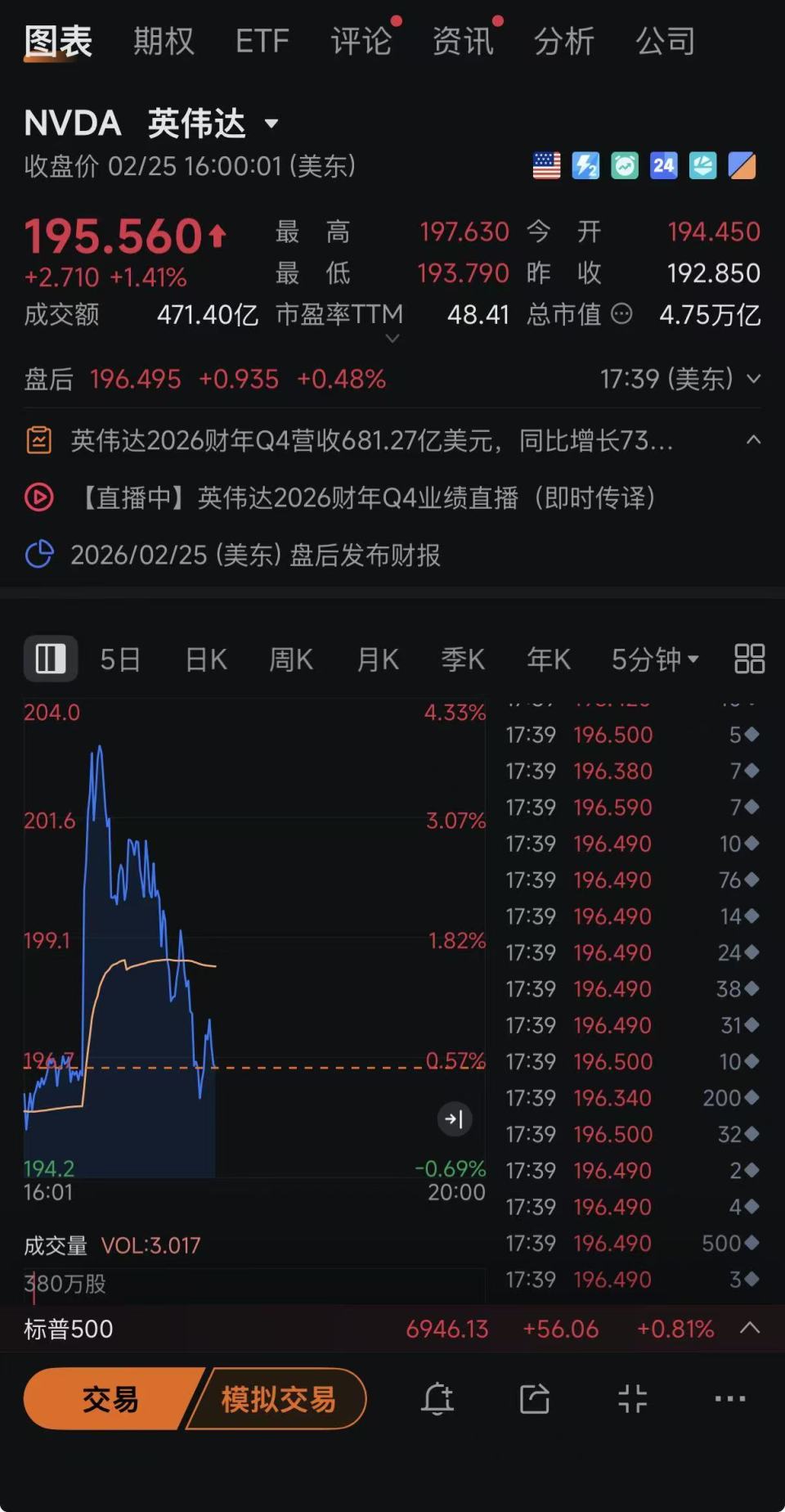Open the chart layout grid icon
Image resolution: width=785 pixels, height=1512 pixels.
coord(749,659)
